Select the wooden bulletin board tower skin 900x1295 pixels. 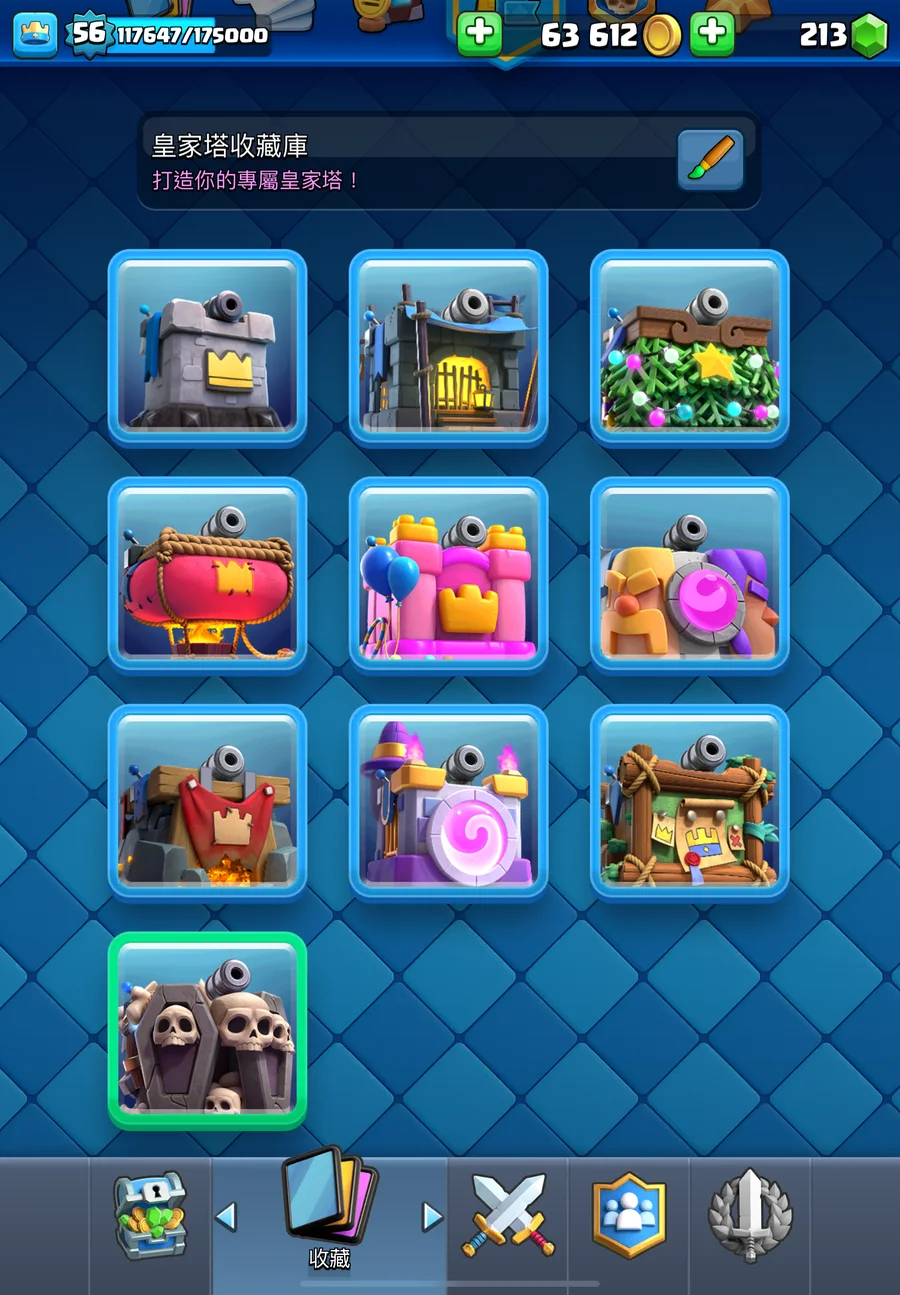[689, 801]
